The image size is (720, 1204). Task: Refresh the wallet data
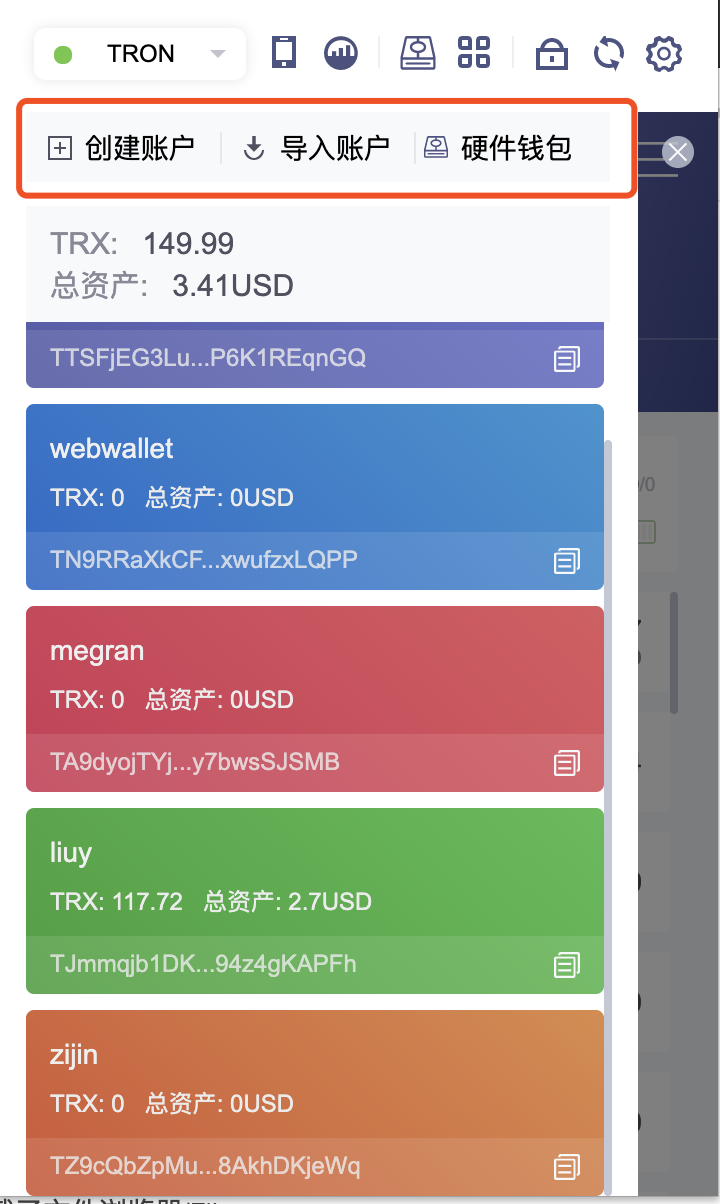608,53
